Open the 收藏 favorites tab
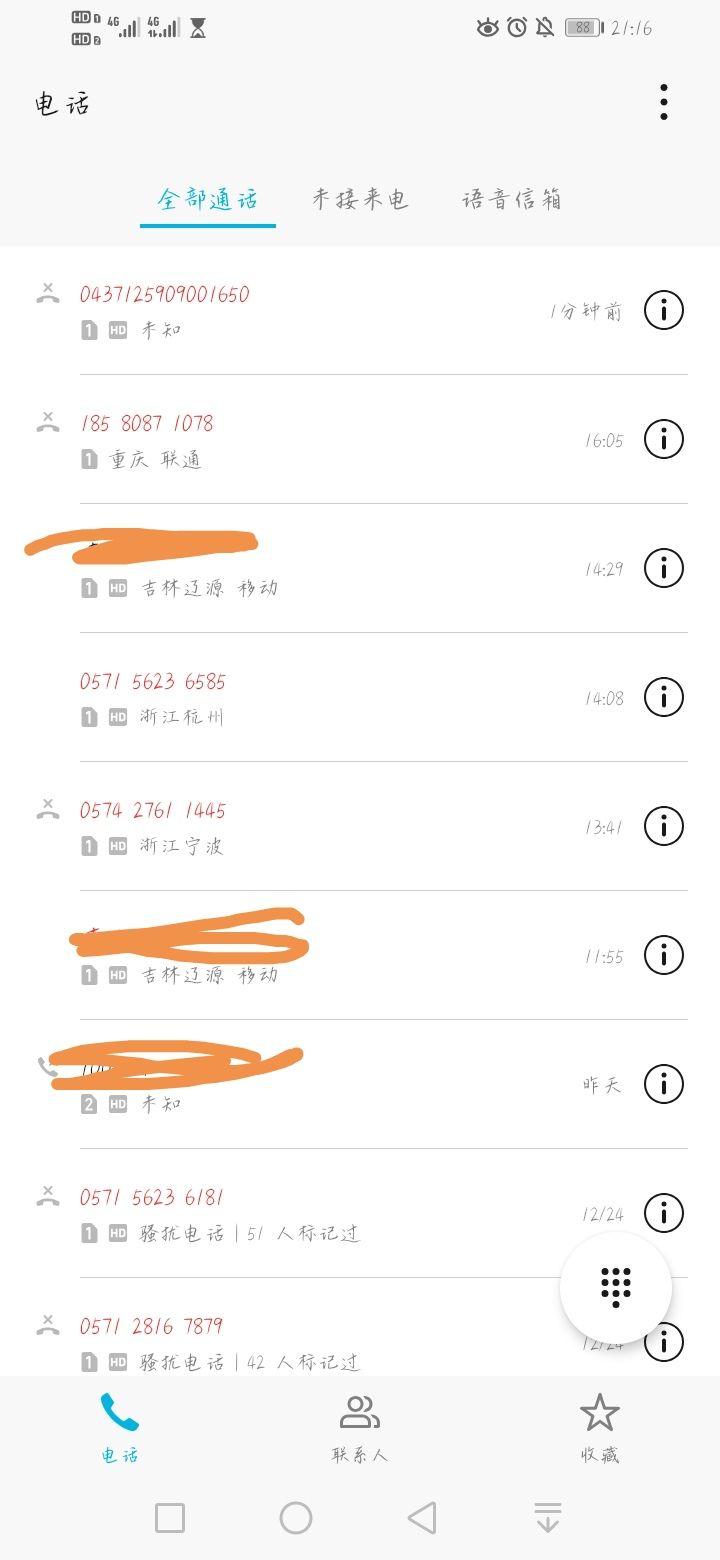The image size is (720, 1560). tap(600, 1426)
